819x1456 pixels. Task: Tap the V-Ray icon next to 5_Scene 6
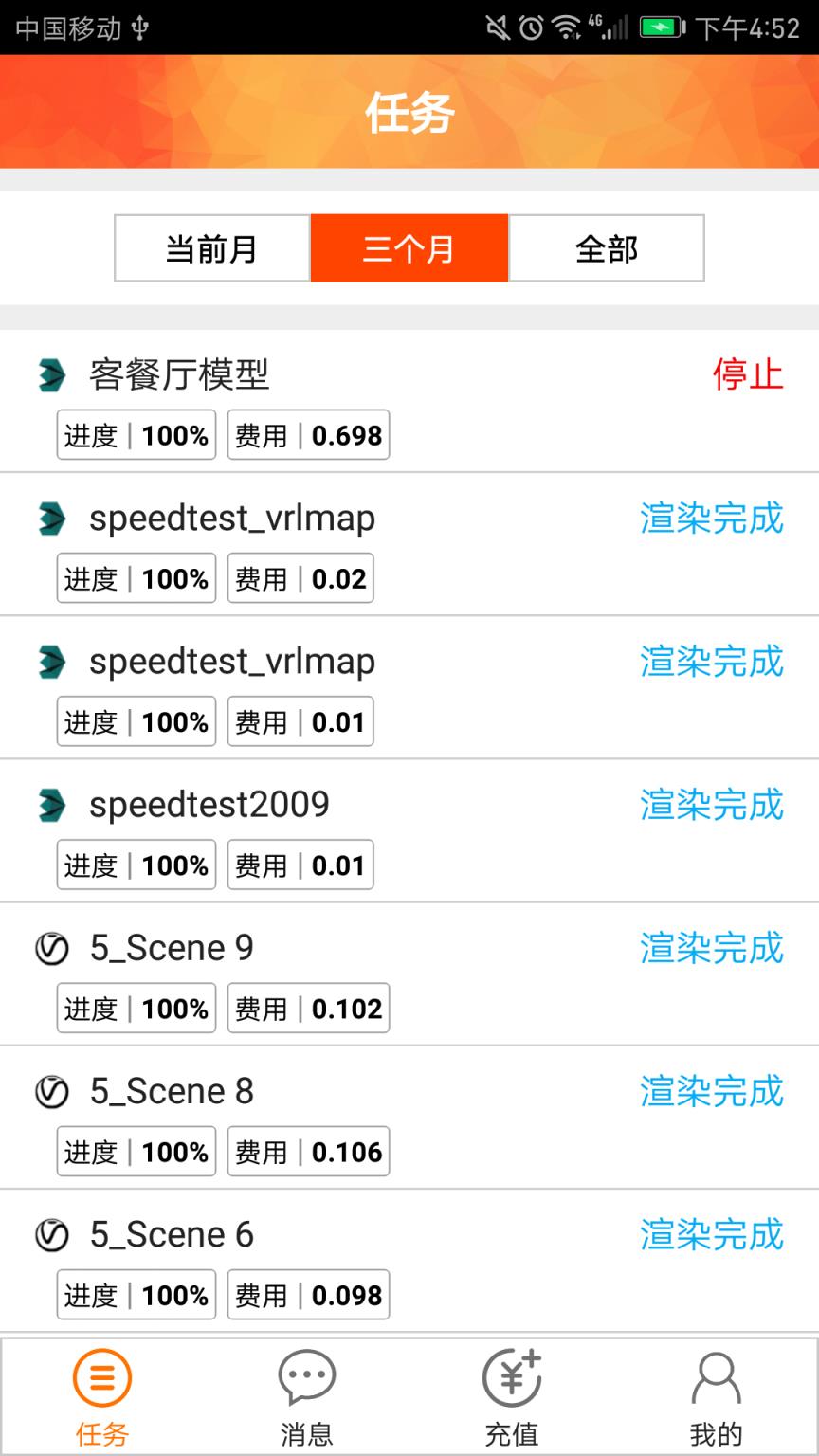click(52, 1234)
